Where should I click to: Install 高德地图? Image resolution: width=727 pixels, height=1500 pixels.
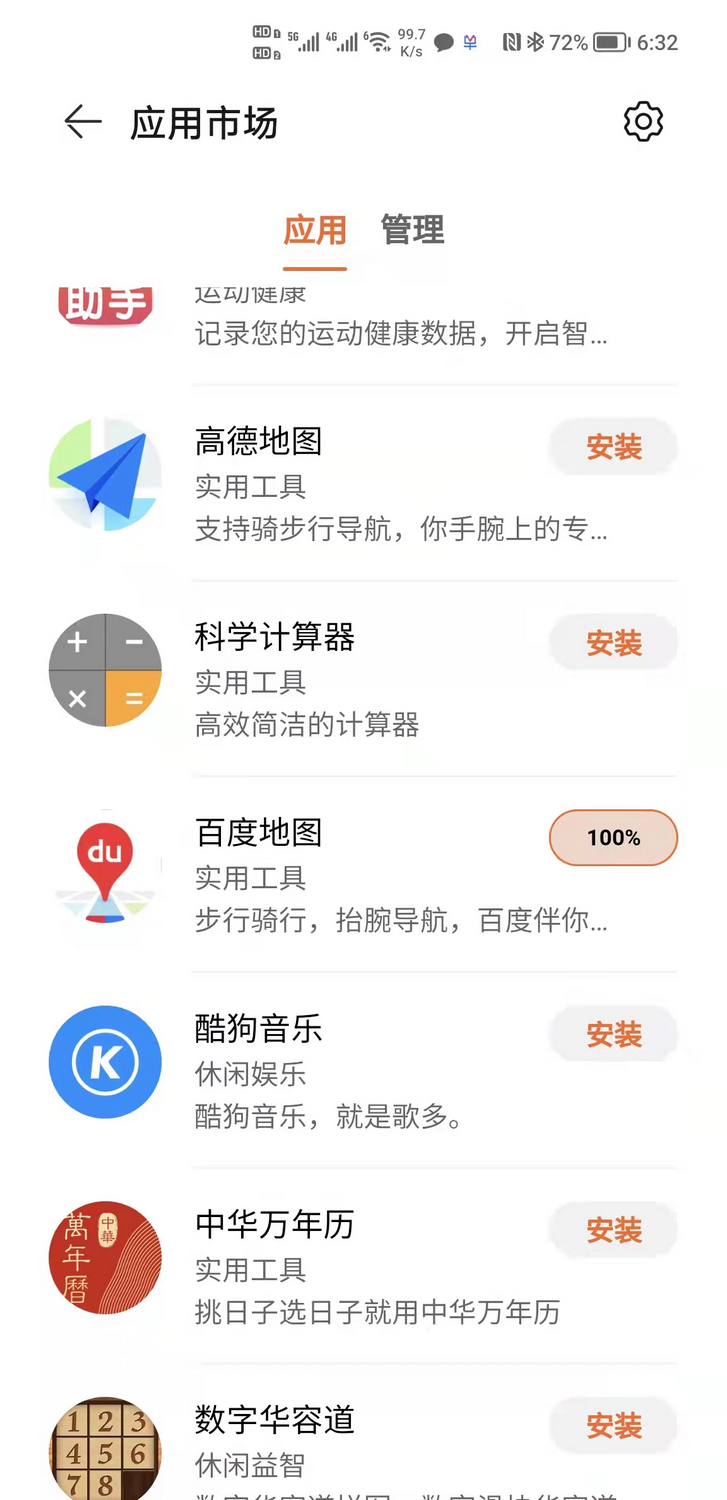click(613, 447)
